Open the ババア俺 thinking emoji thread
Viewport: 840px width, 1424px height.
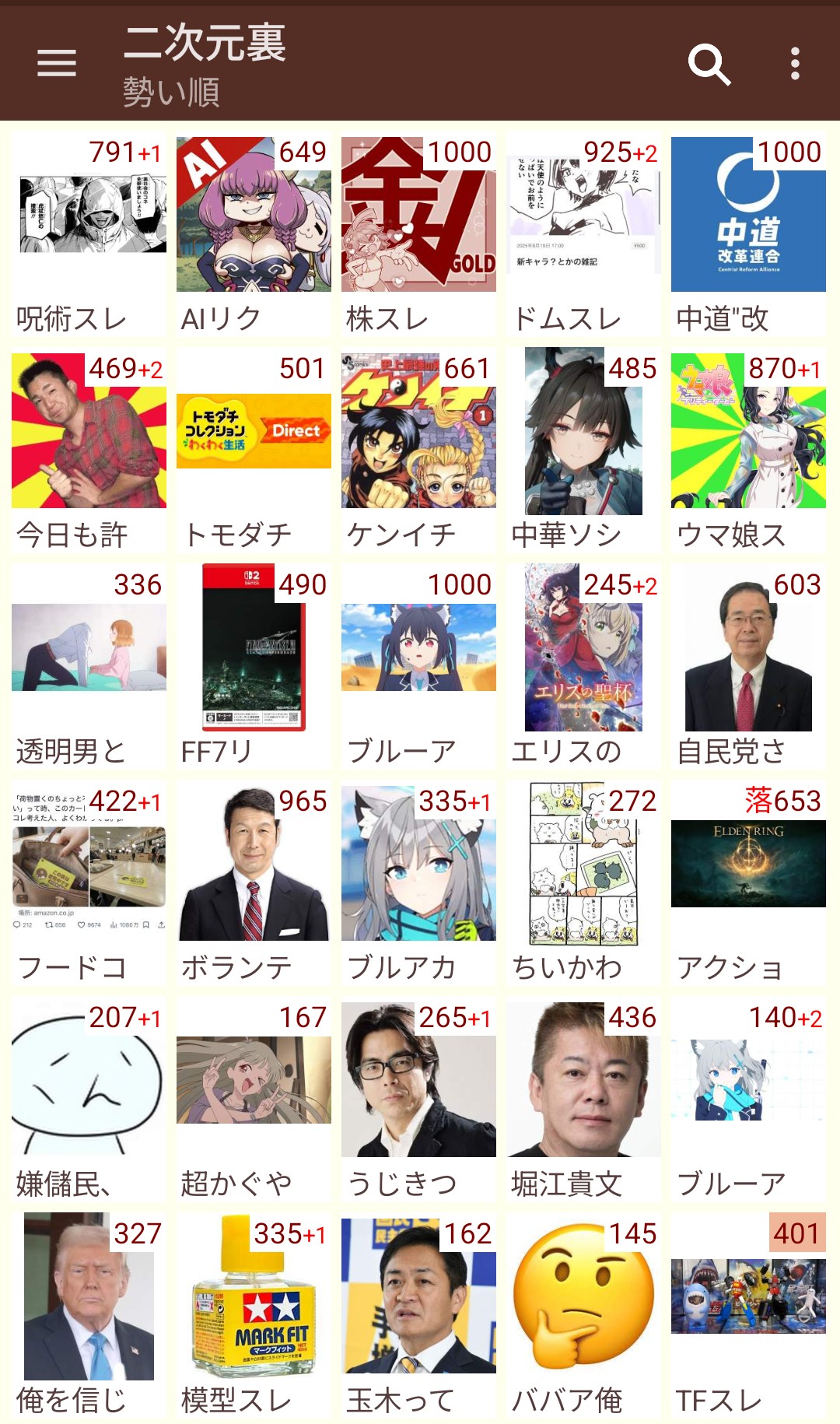click(583, 1315)
